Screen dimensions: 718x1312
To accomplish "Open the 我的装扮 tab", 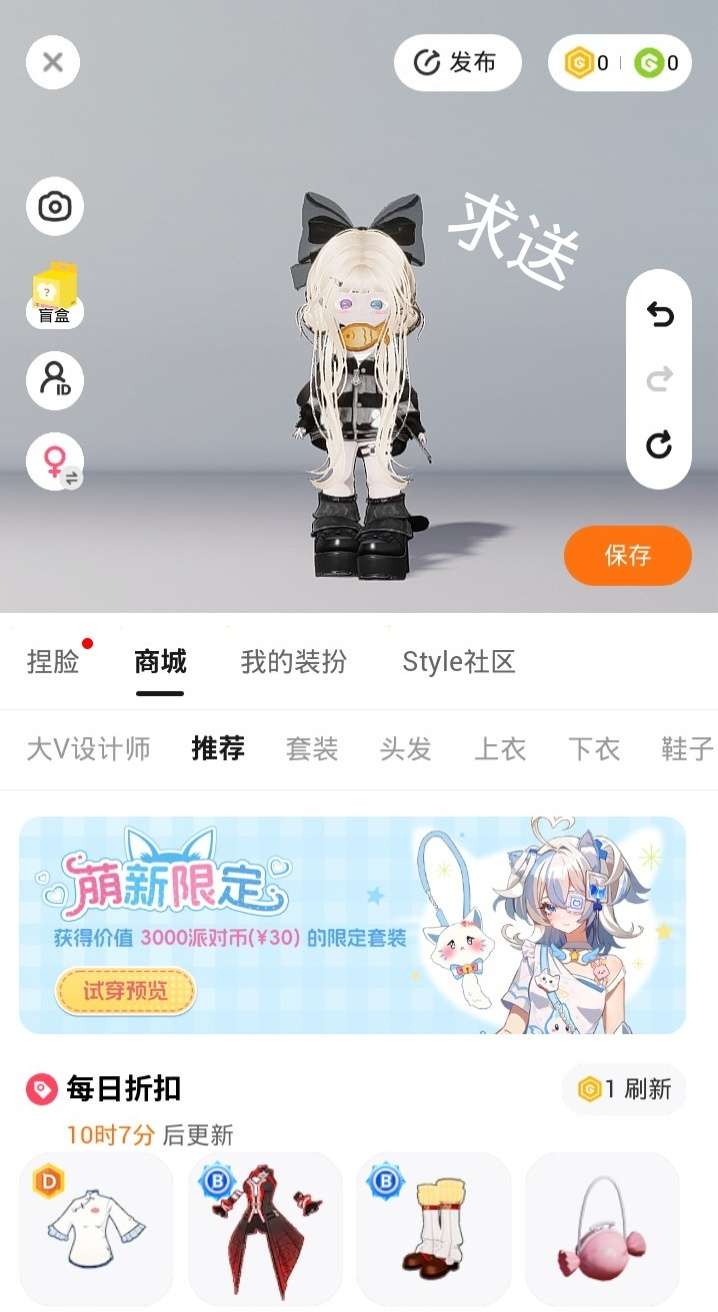I will pos(294,661).
